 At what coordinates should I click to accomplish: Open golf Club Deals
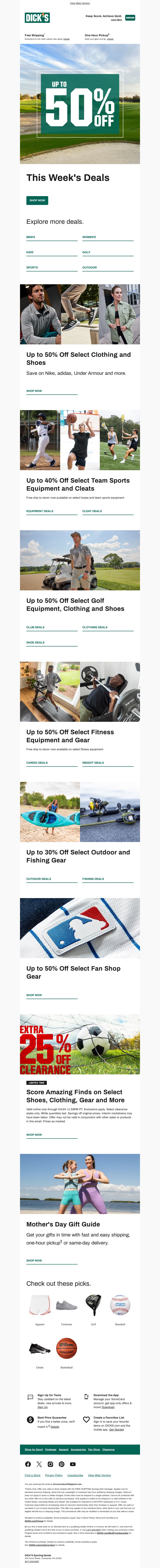[35, 627]
